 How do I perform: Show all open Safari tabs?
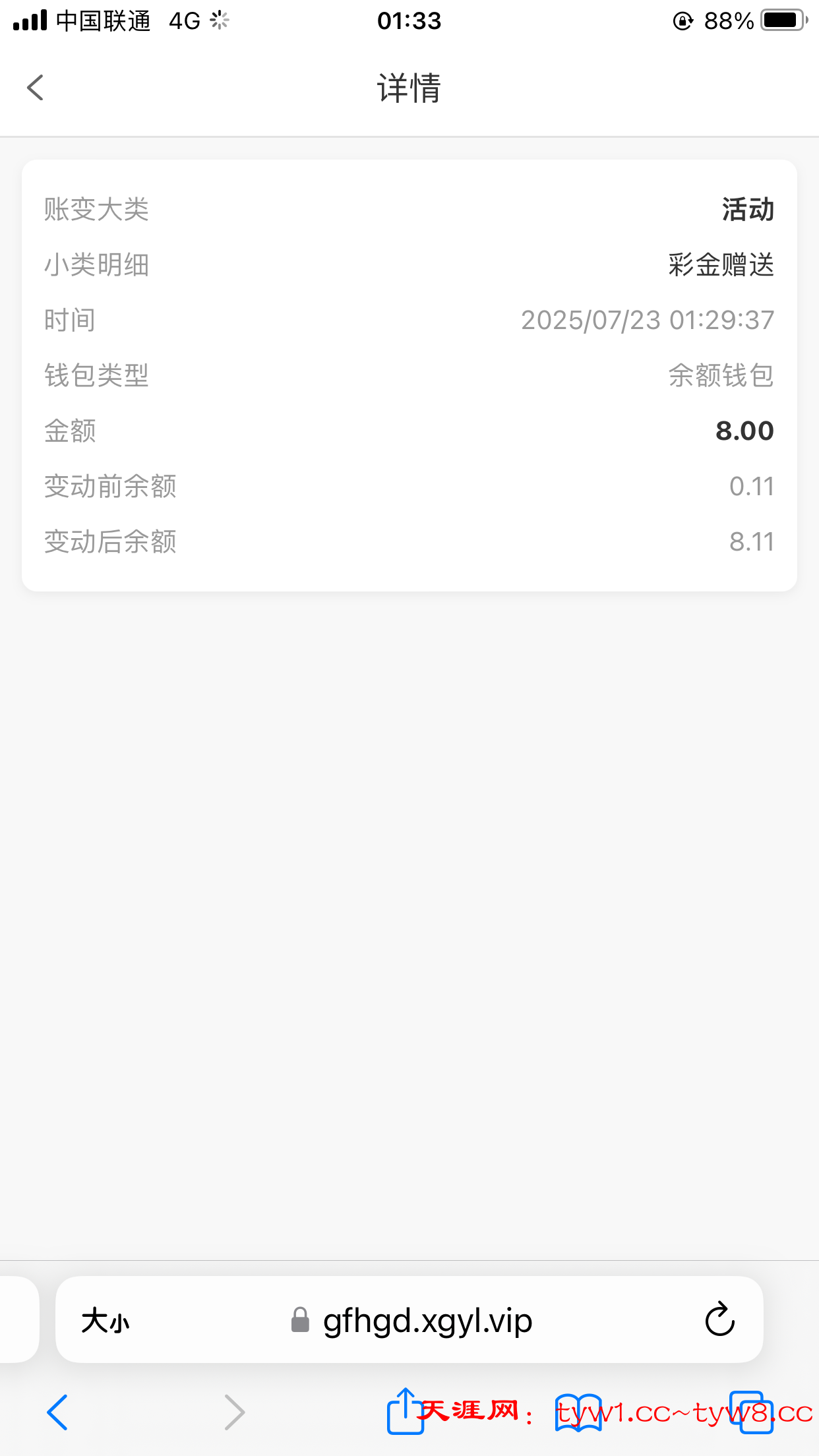pos(751,1412)
